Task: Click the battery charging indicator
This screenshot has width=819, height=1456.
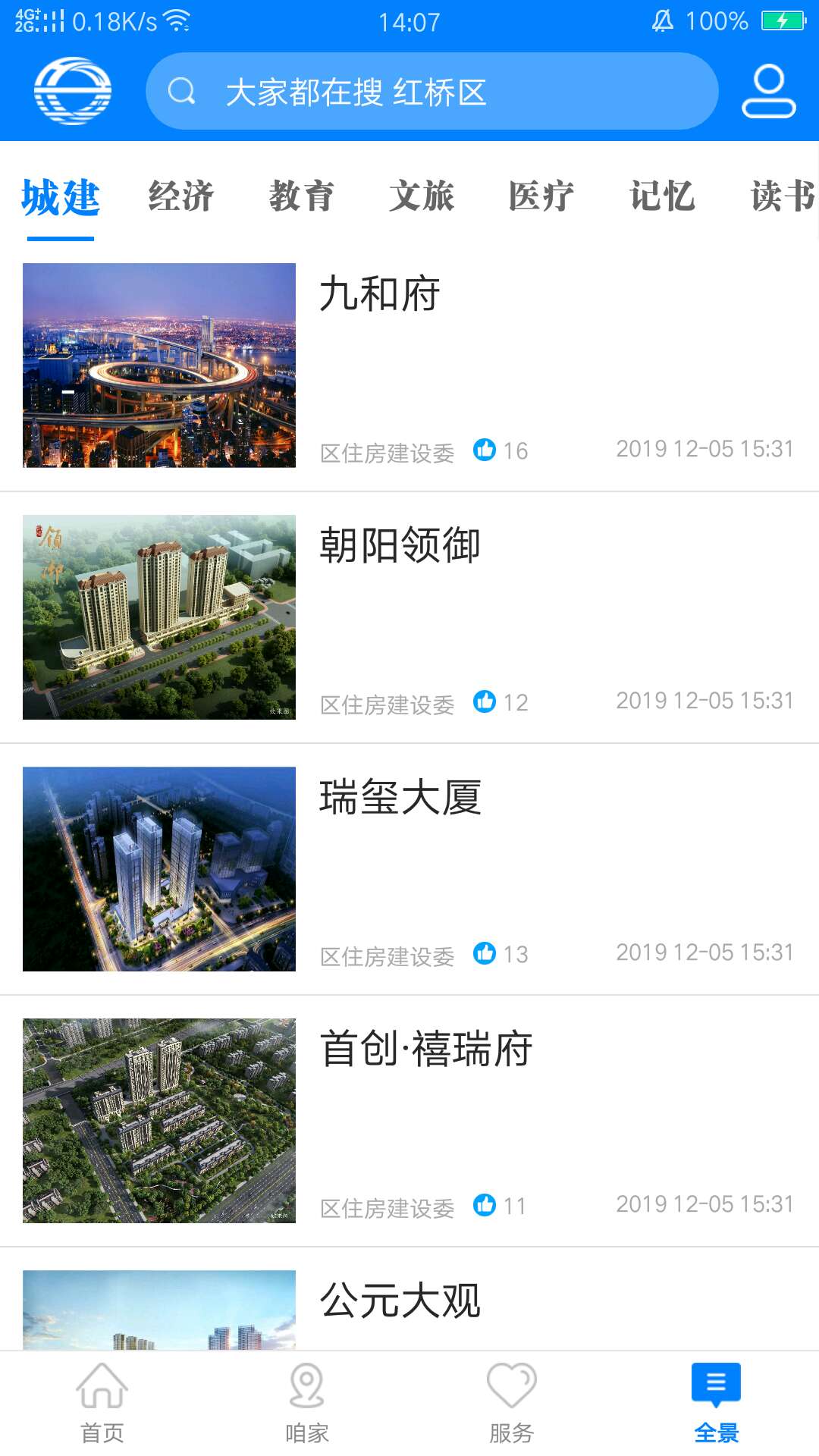Action: coord(784,21)
